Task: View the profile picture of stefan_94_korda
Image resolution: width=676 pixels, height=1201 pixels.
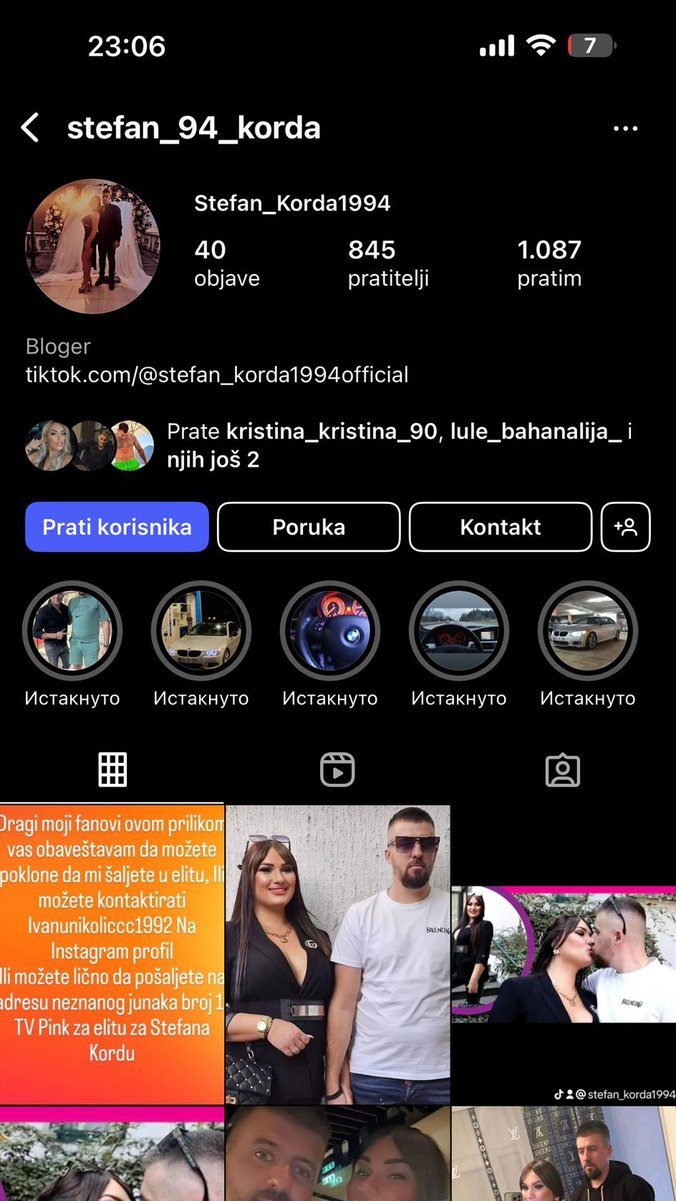Action: (92, 247)
